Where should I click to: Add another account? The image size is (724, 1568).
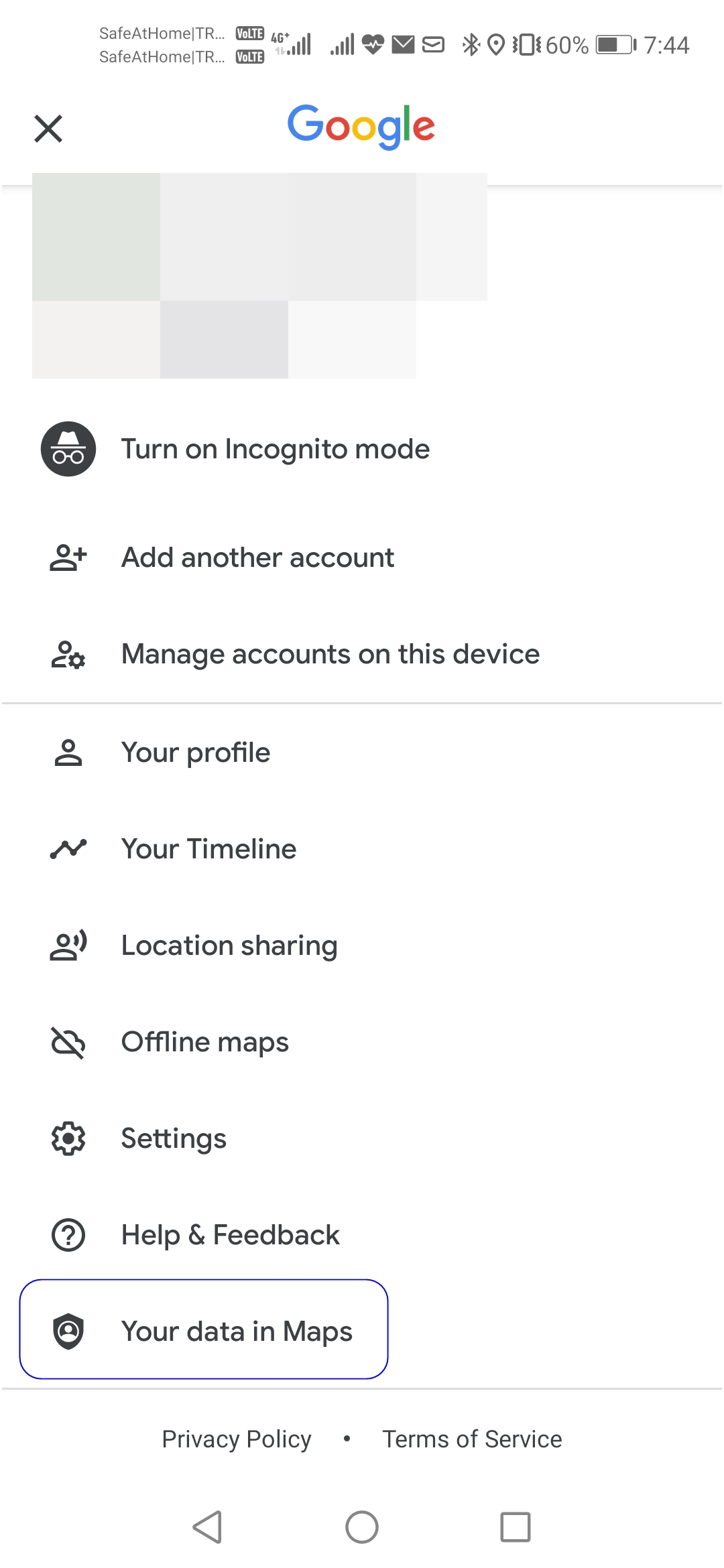click(362, 558)
